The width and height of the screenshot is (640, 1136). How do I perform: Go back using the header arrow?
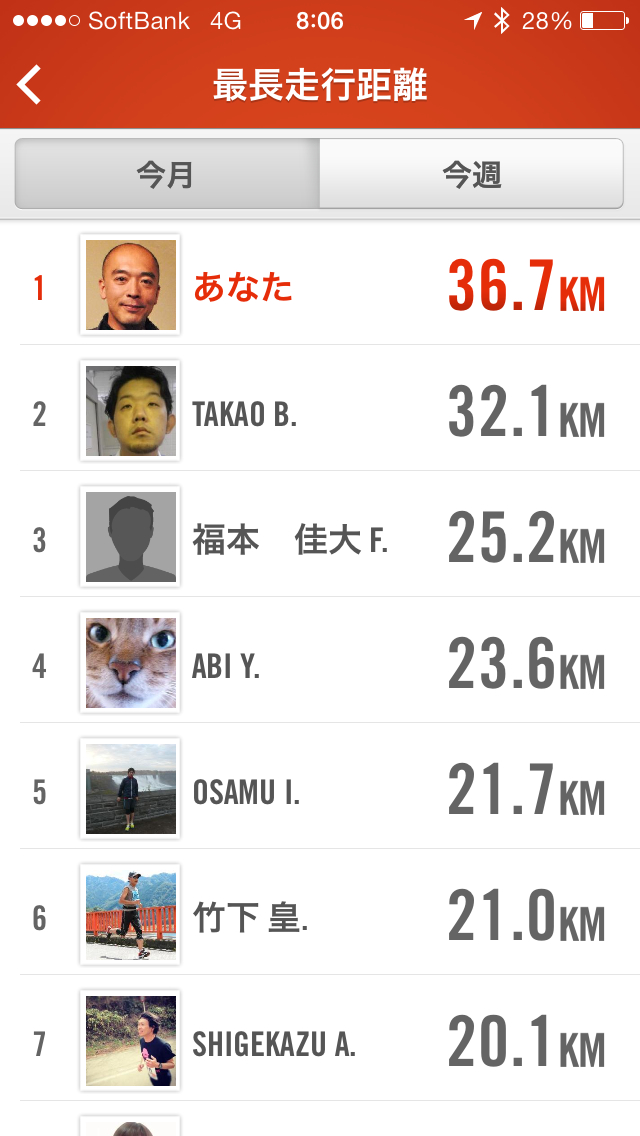point(30,85)
